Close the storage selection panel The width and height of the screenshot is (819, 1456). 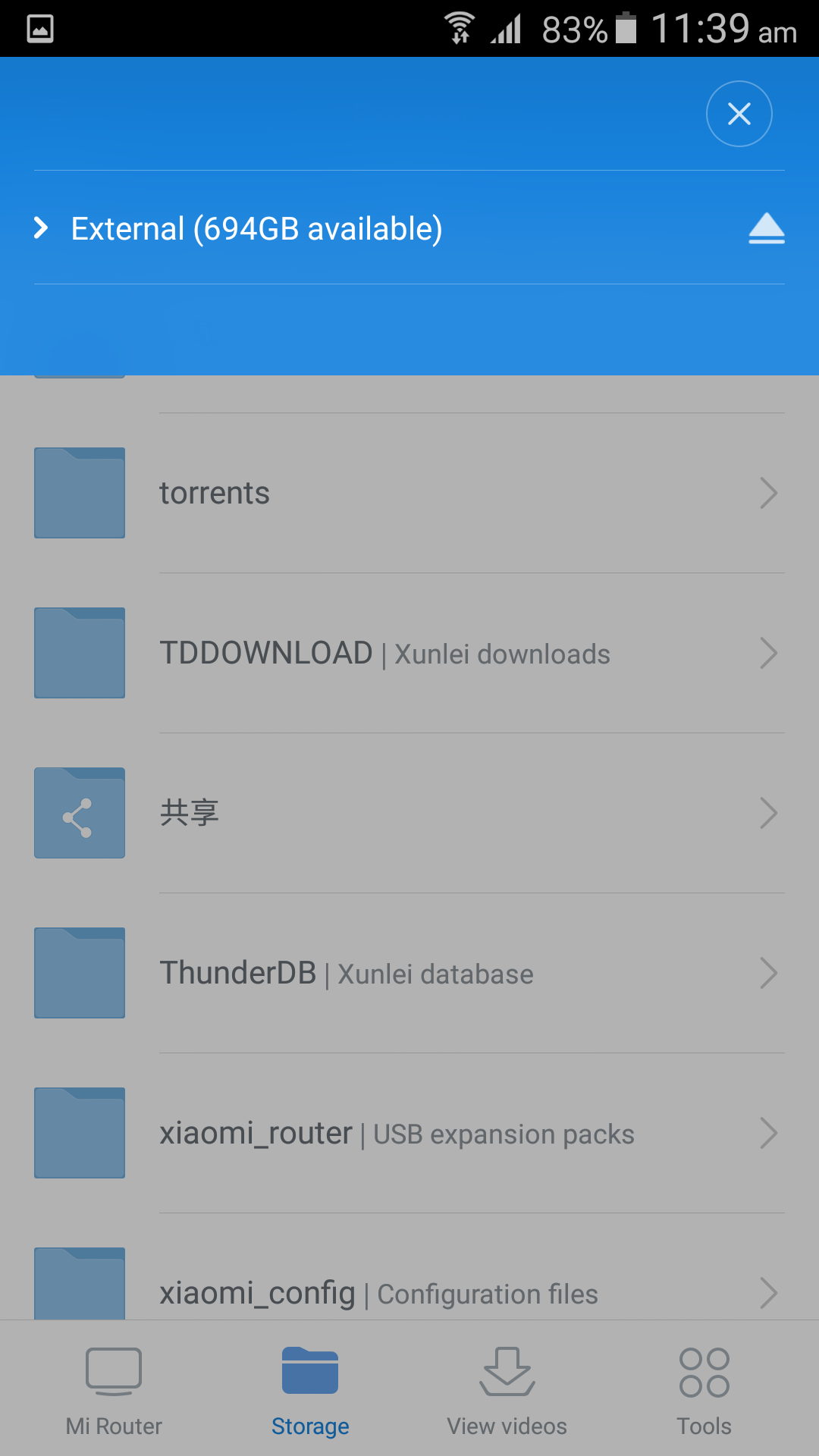[739, 114]
